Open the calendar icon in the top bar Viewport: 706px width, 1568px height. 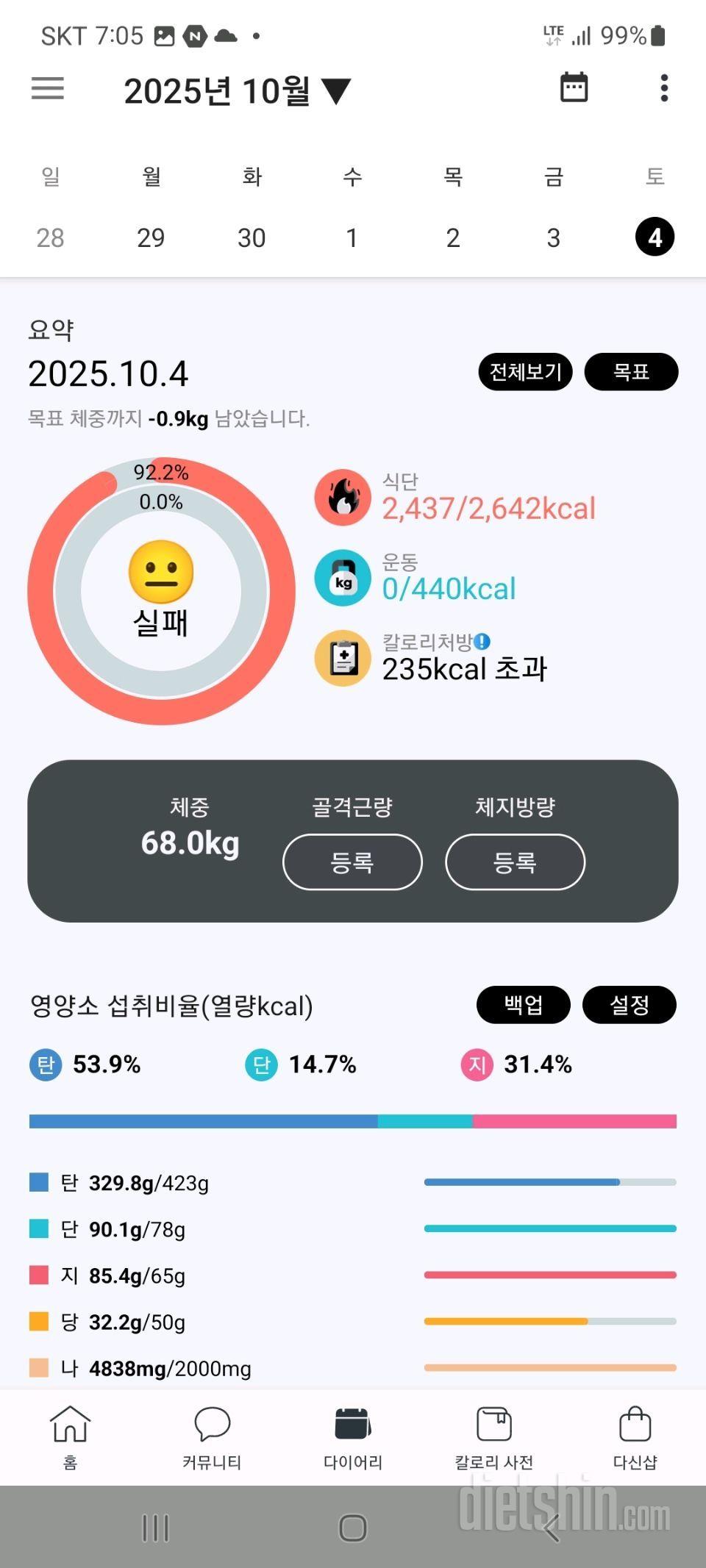click(x=574, y=87)
